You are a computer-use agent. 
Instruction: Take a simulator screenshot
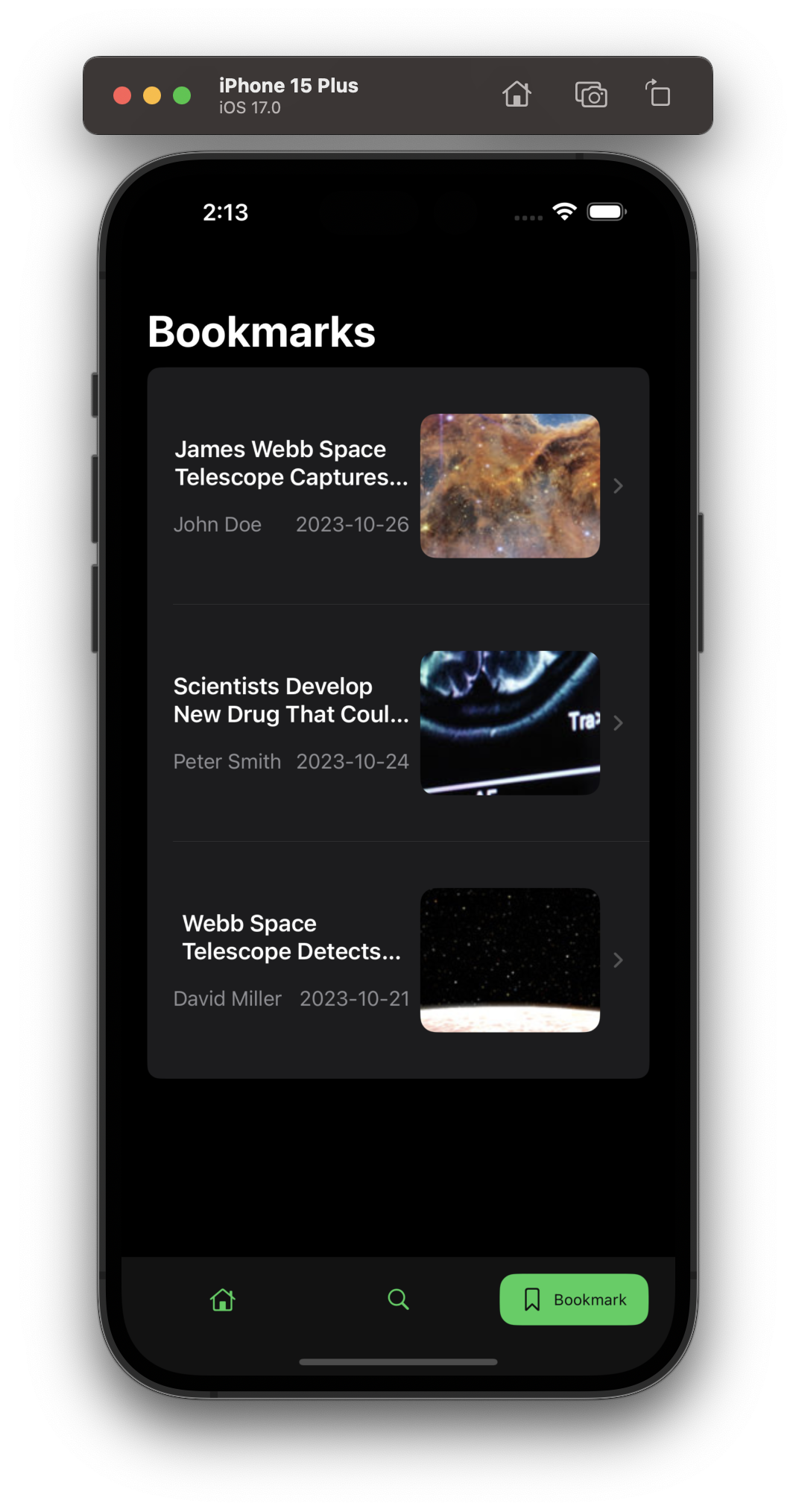(x=590, y=95)
